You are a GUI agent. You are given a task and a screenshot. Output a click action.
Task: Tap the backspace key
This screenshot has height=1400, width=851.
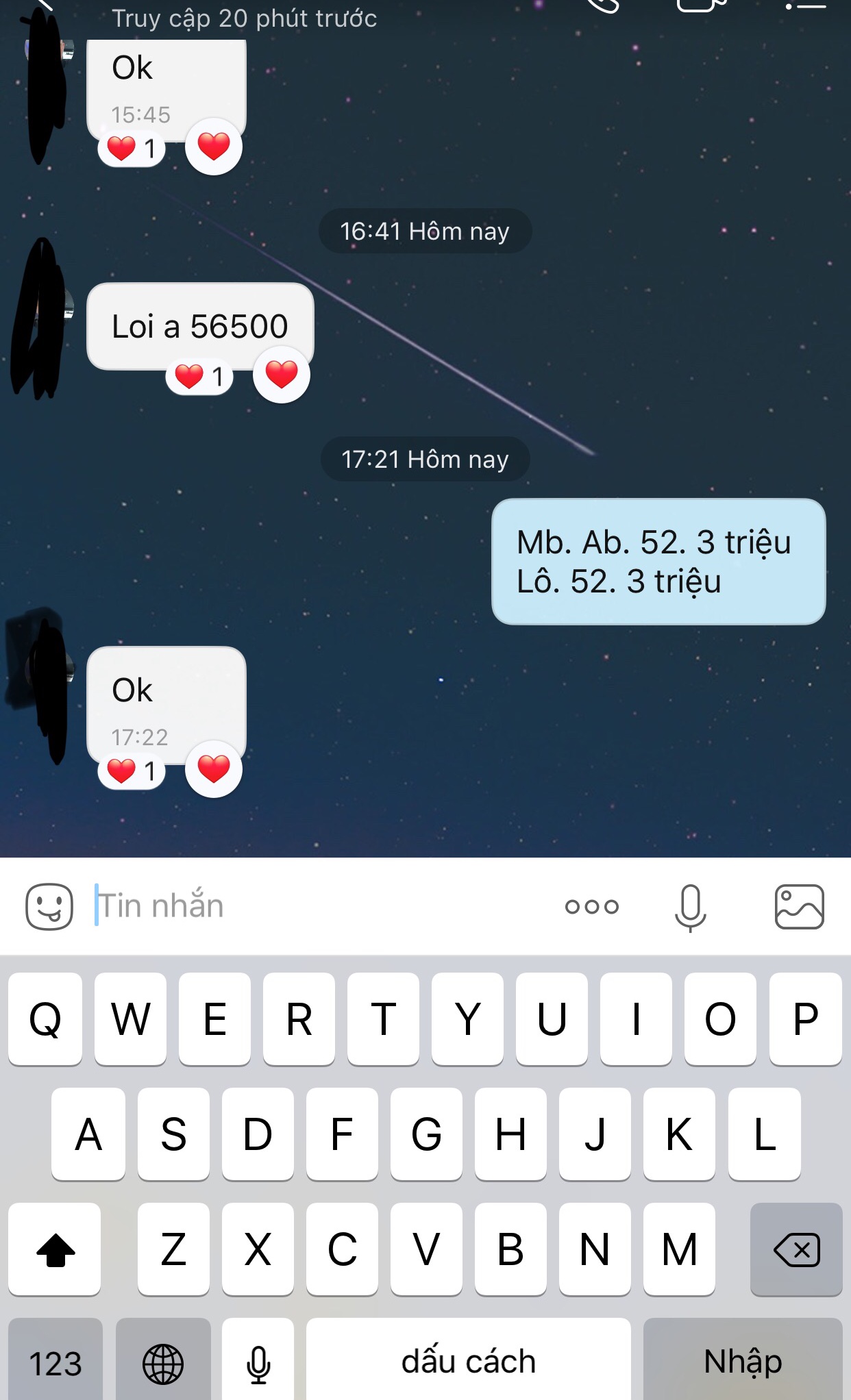[796, 1250]
